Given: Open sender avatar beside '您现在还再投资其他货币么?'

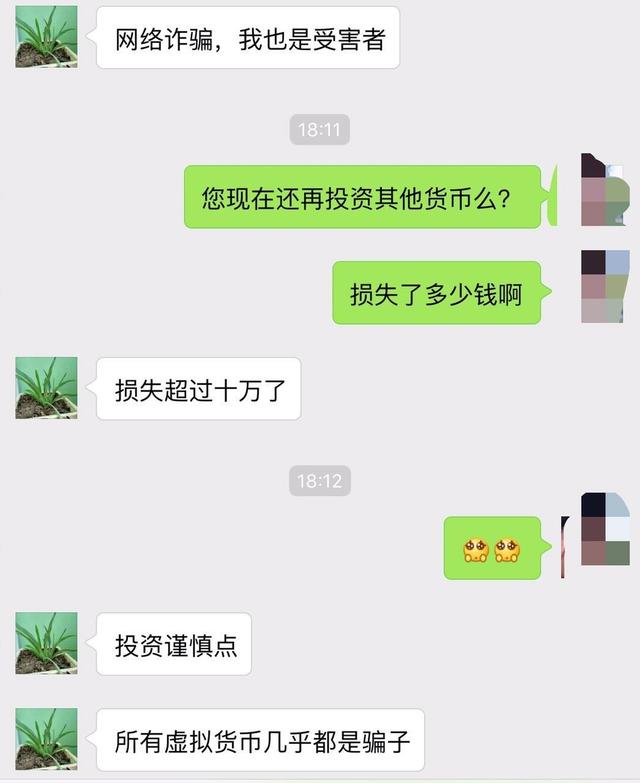Looking at the screenshot, I should pos(604,190).
